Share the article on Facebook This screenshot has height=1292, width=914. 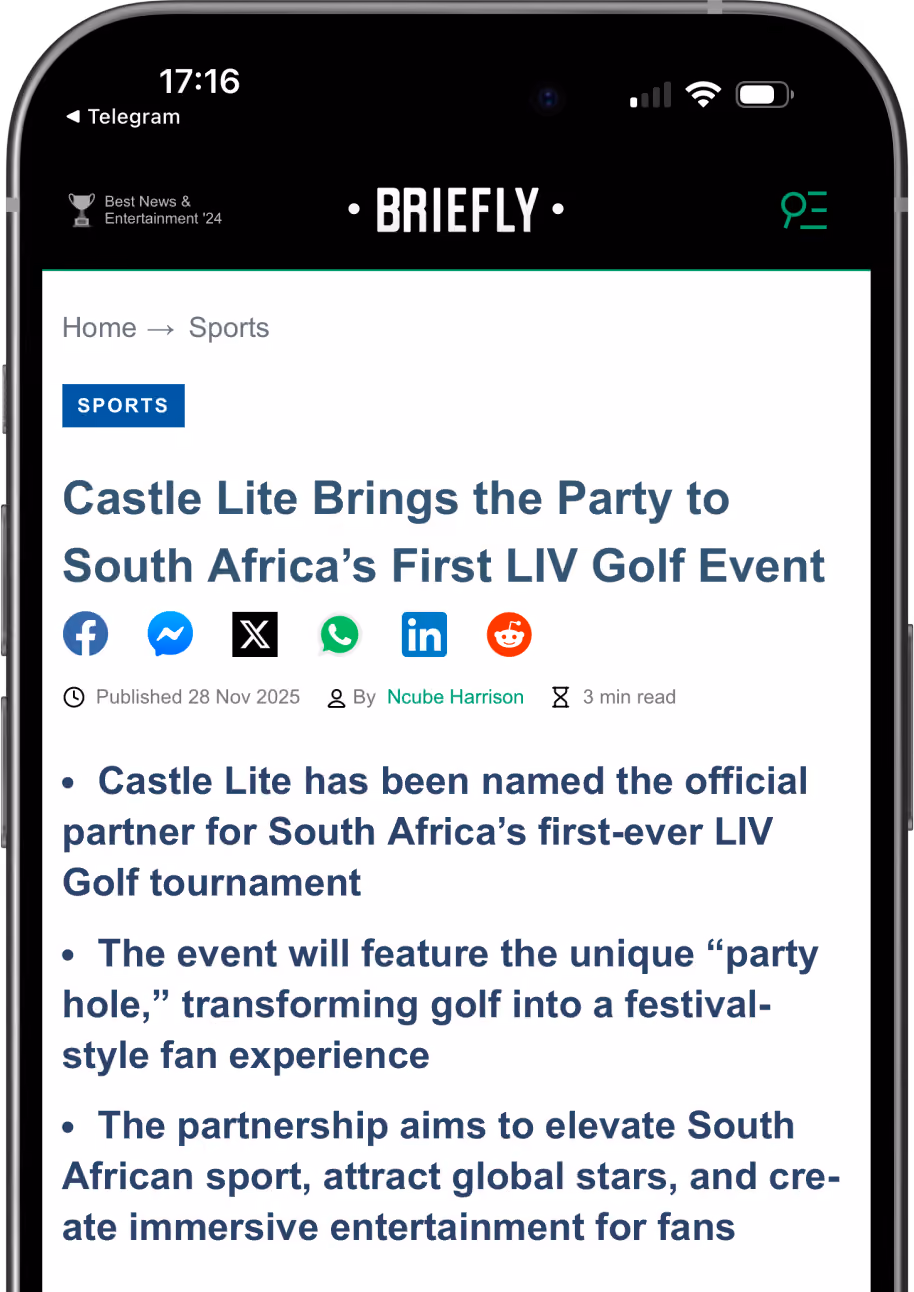click(x=85, y=635)
